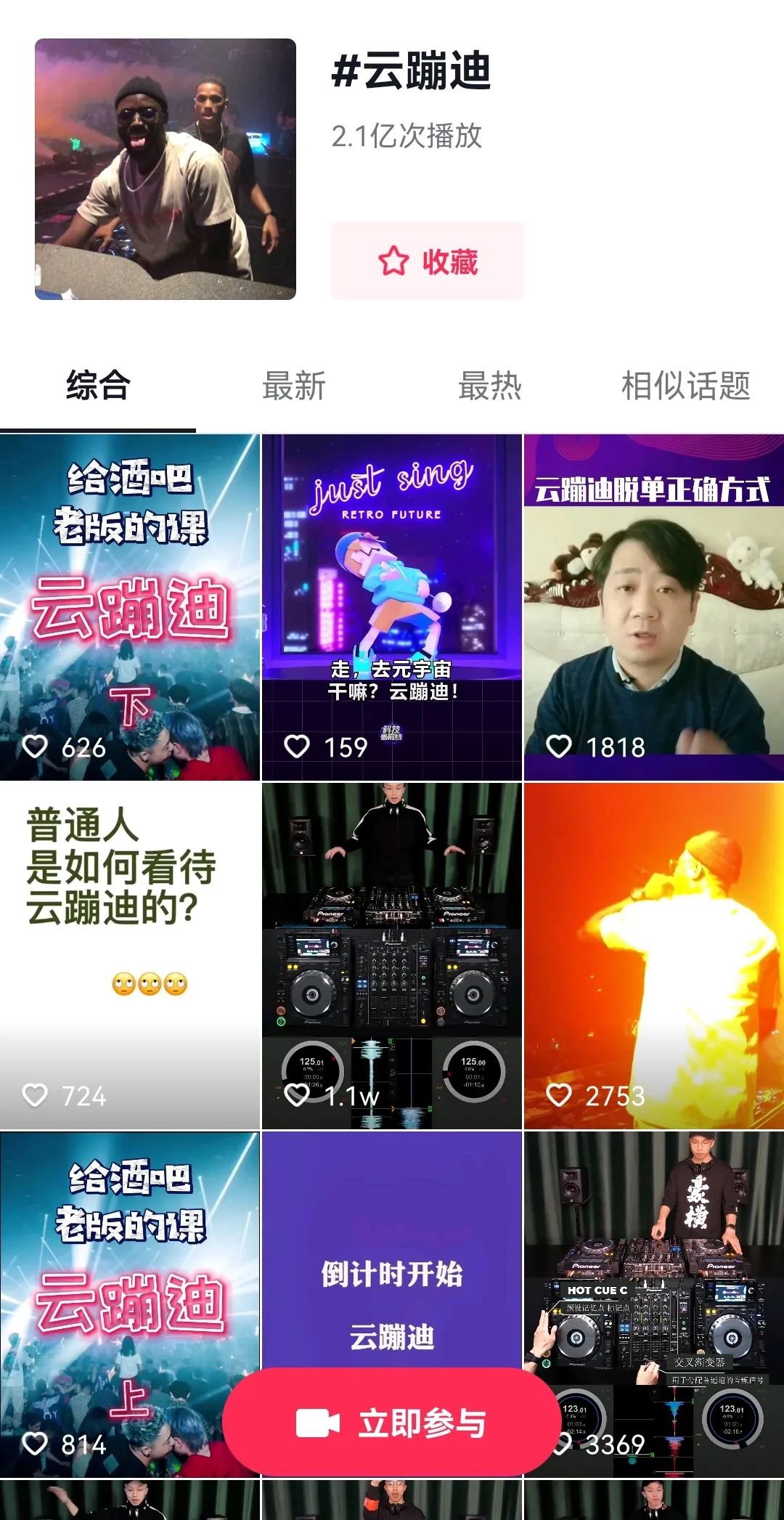Play the 云蹦迪脱单正确方式 video
Image resolution: width=784 pixels, height=1520 pixels.
point(653,607)
